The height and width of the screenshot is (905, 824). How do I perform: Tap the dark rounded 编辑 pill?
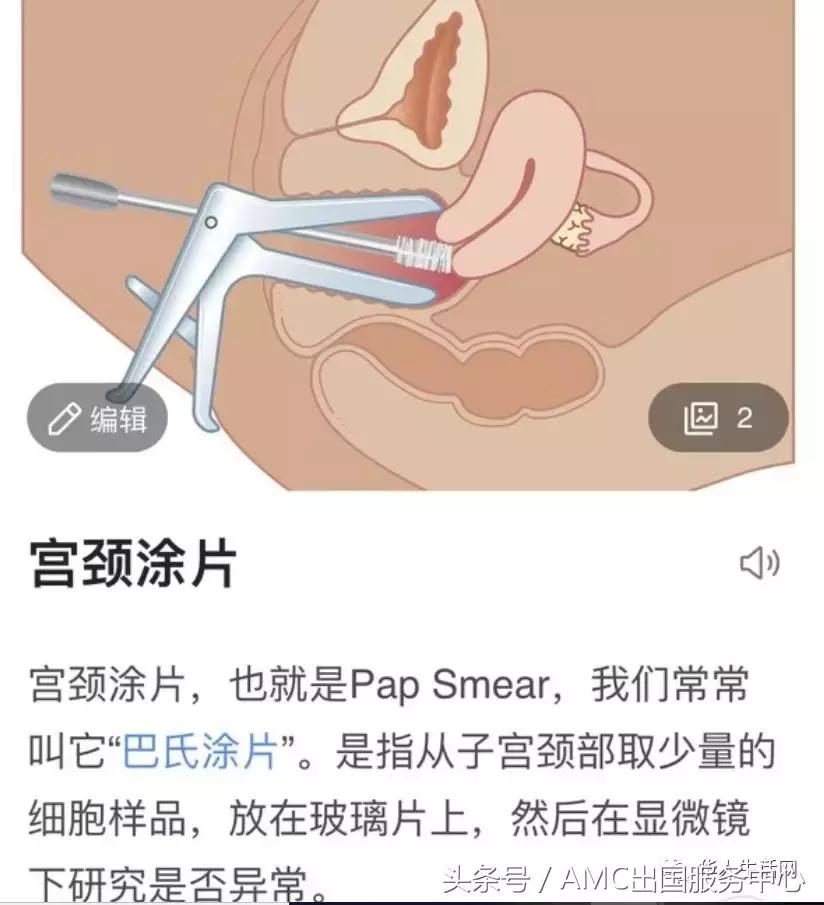point(95,418)
